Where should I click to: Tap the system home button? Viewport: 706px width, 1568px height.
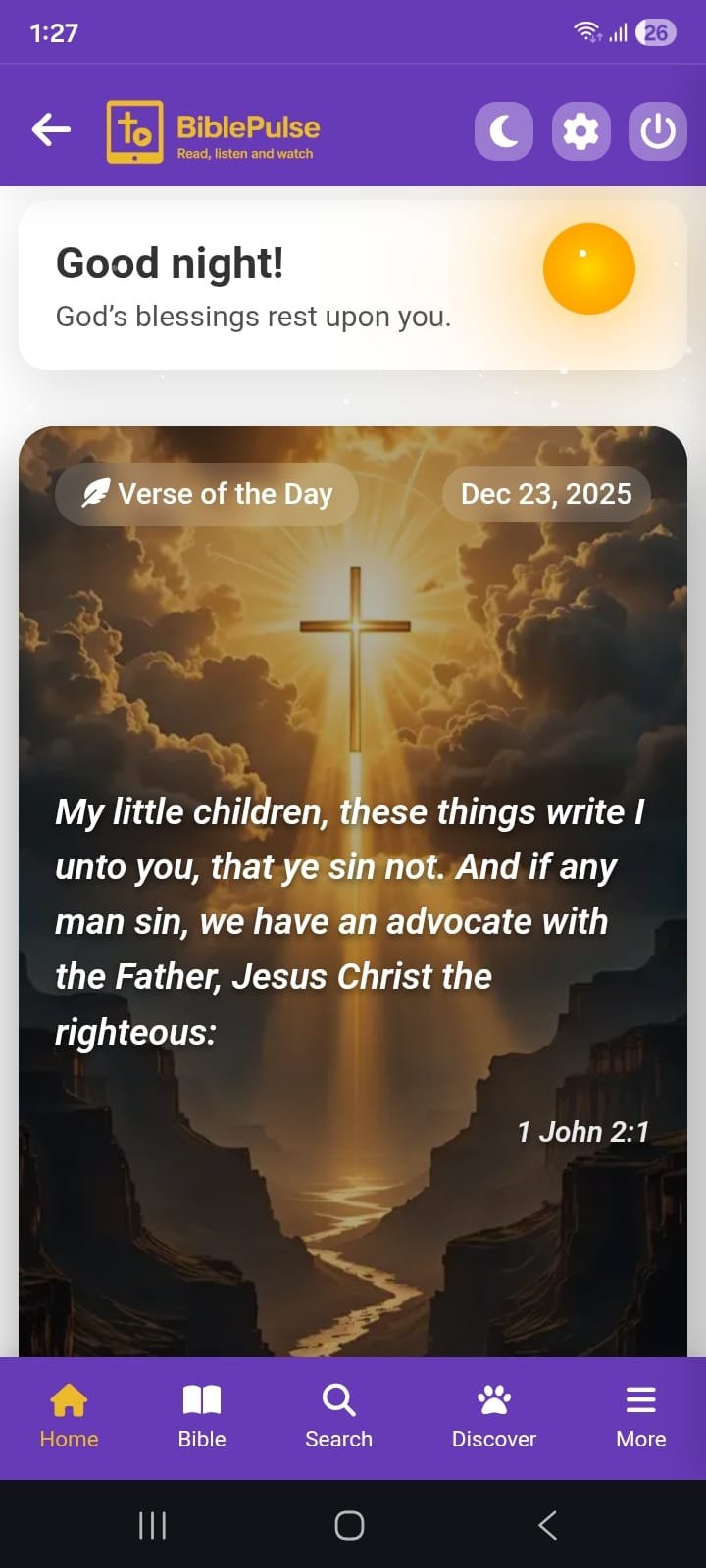[x=350, y=1525]
